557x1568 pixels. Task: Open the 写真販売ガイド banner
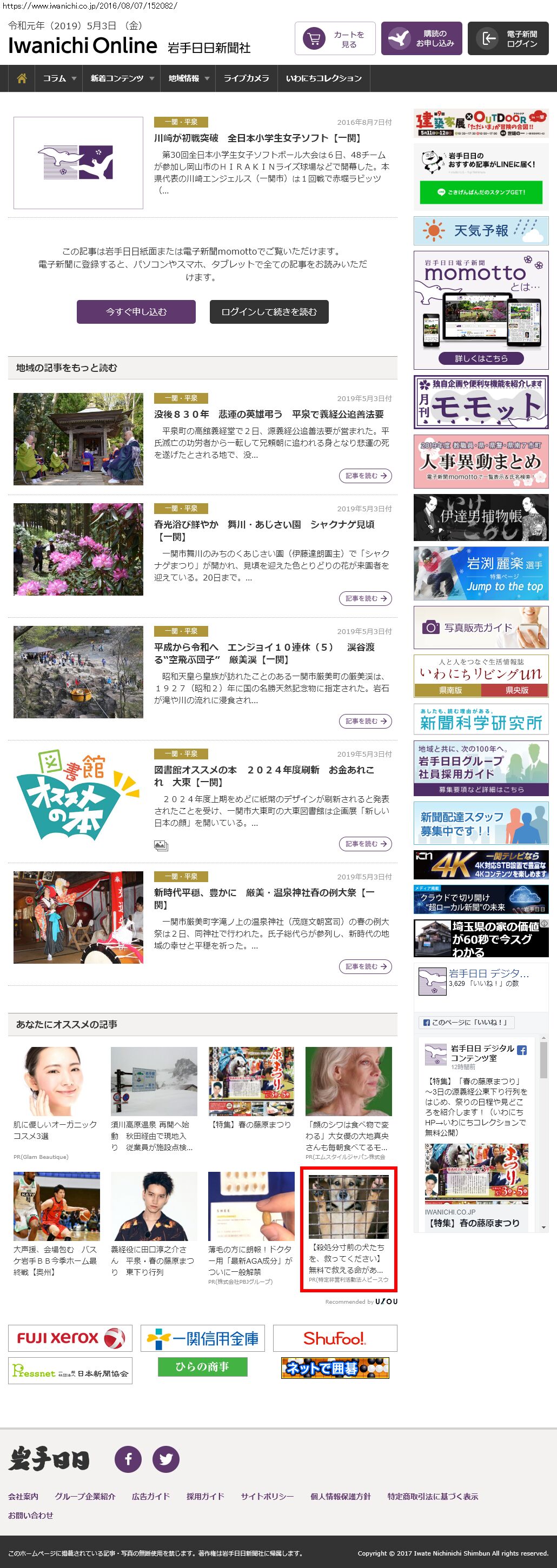[481, 627]
